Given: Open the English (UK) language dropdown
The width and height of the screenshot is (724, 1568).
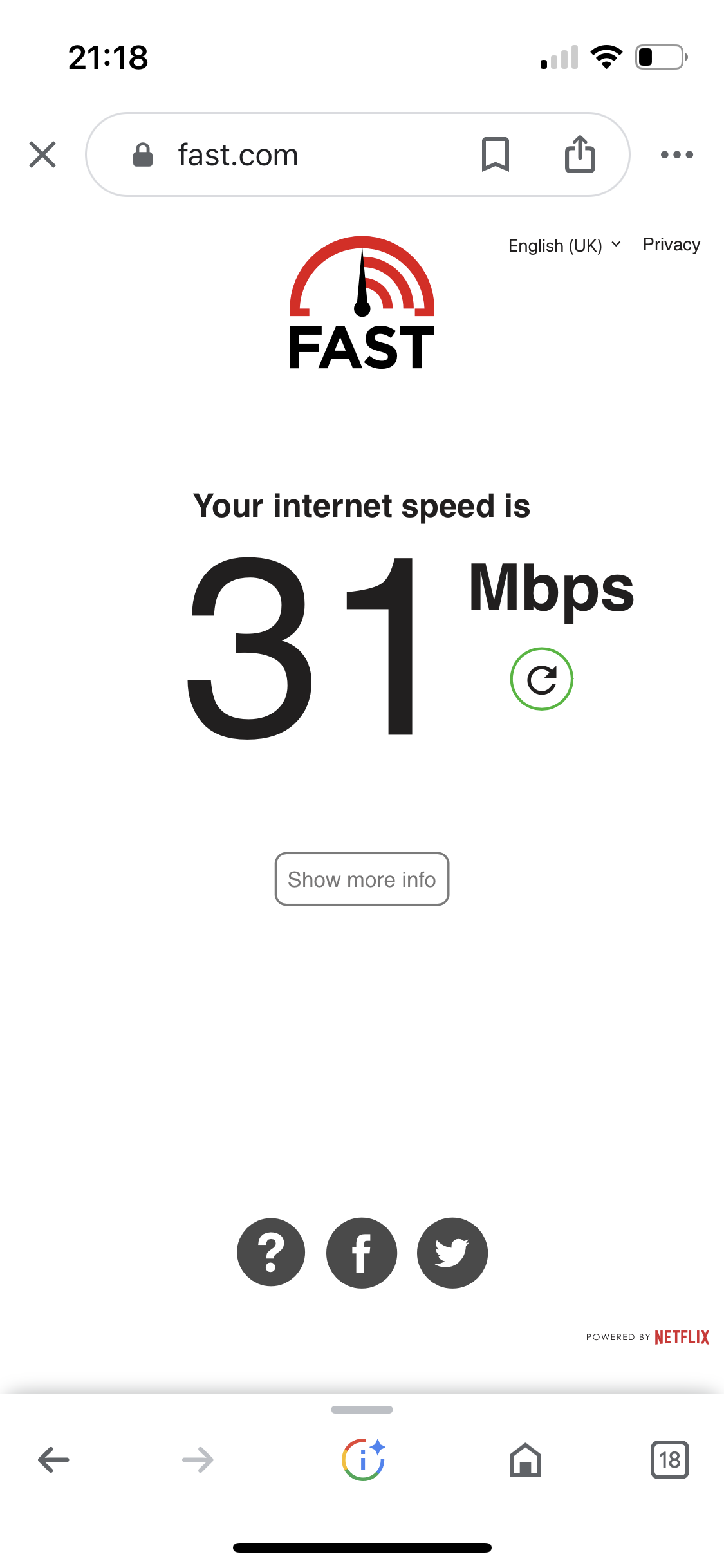Looking at the screenshot, I should (564, 245).
